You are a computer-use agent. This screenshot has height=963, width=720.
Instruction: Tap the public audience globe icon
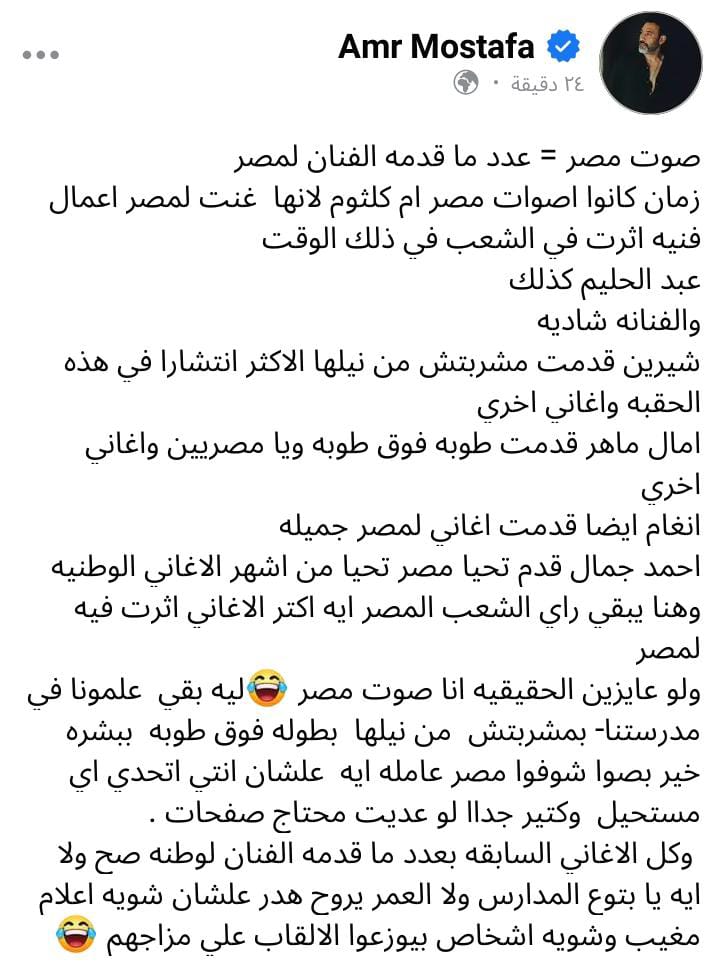pos(466,83)
